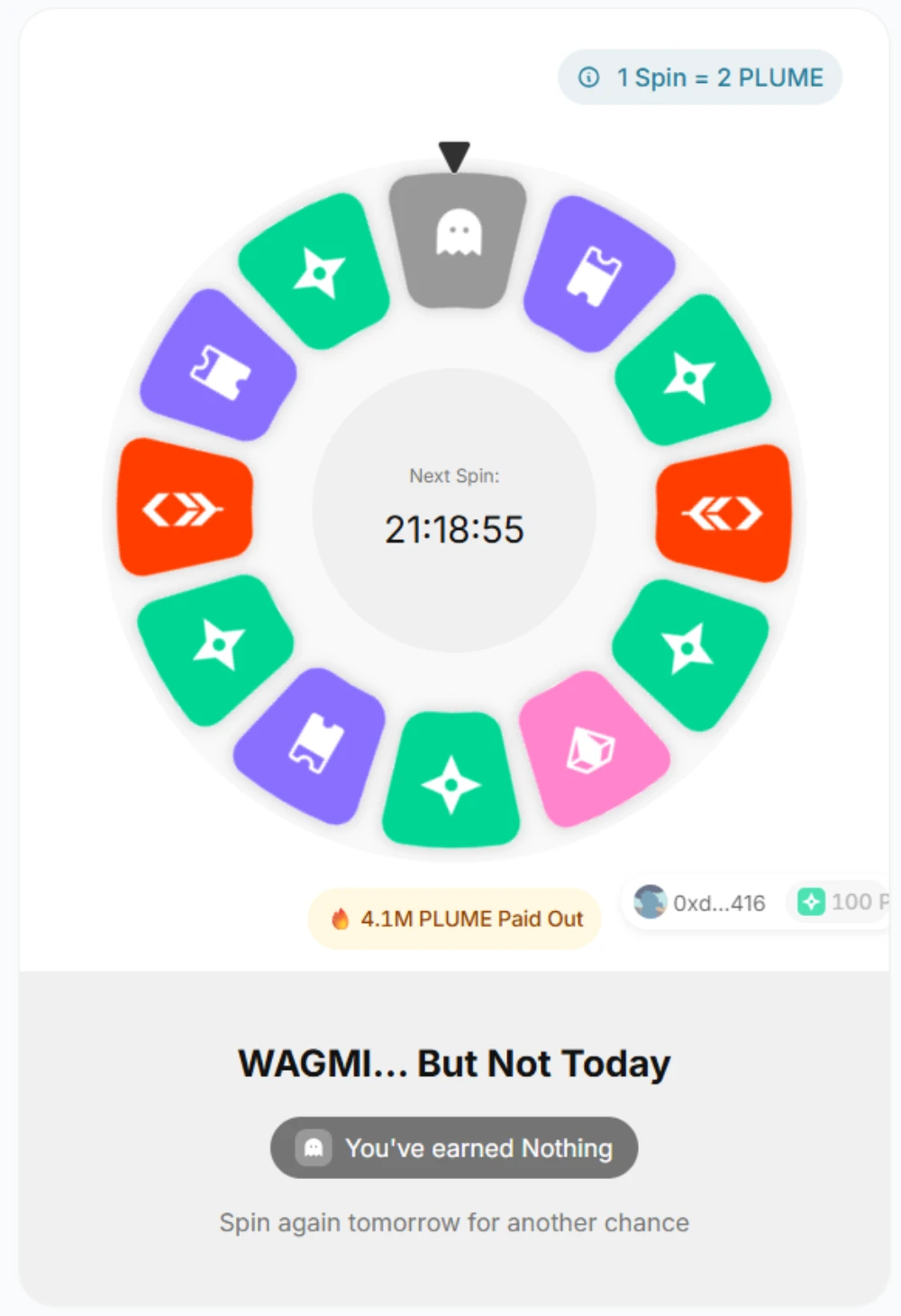This screenshot has width=901, height=1316.
Task: Tap the Next Spin countdown button
Action: 454,509
